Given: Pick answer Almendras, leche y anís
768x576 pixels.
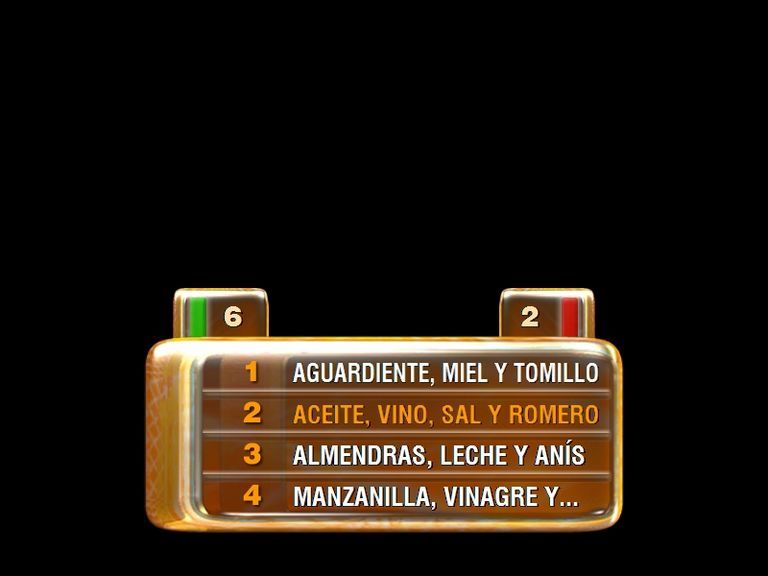Looking at the screenshot, I should [439, 455].
